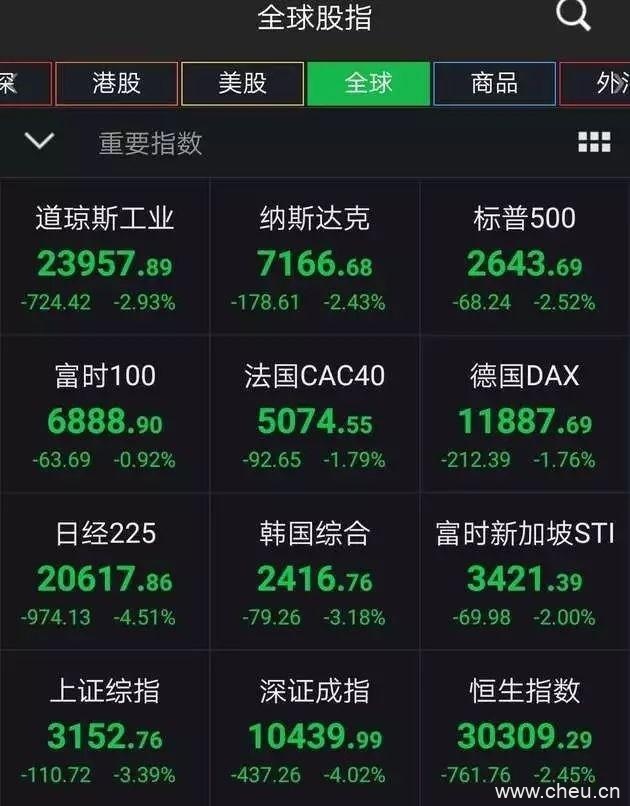View 上证综指 index details
The width and height of the screenshot is (630, 806).
[x=105, y=730]
